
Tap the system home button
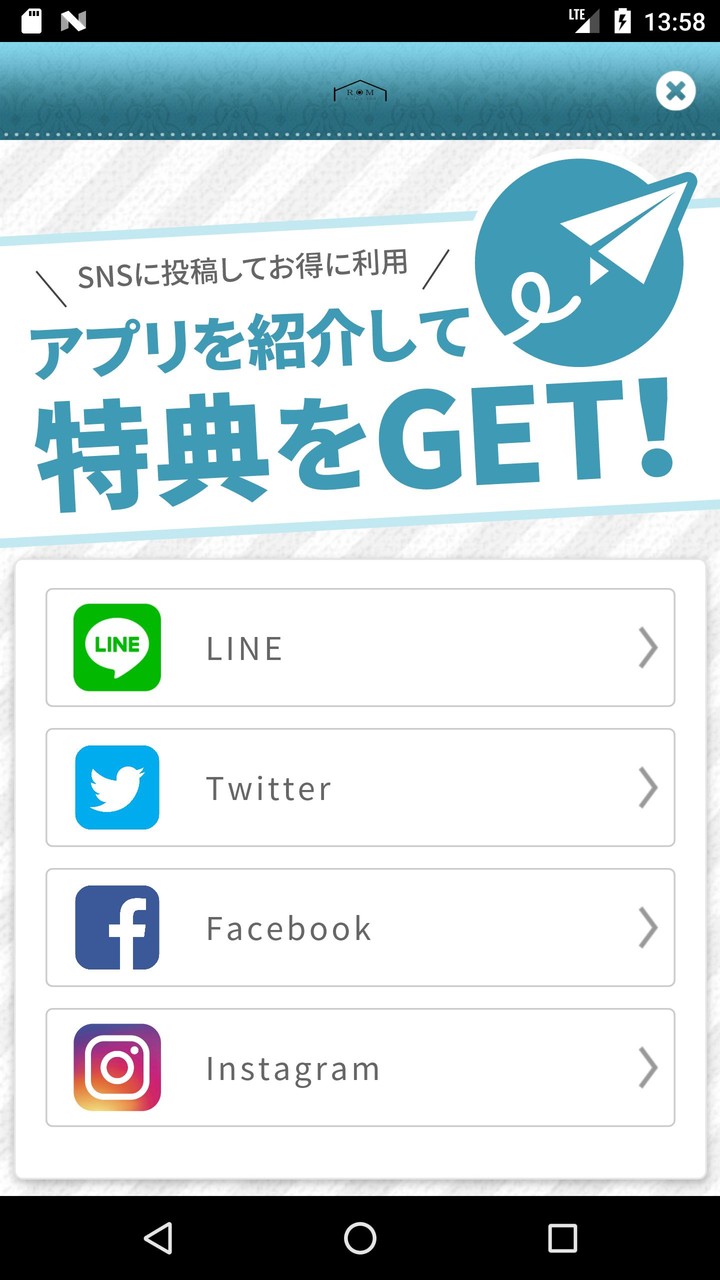point(360,1238)
